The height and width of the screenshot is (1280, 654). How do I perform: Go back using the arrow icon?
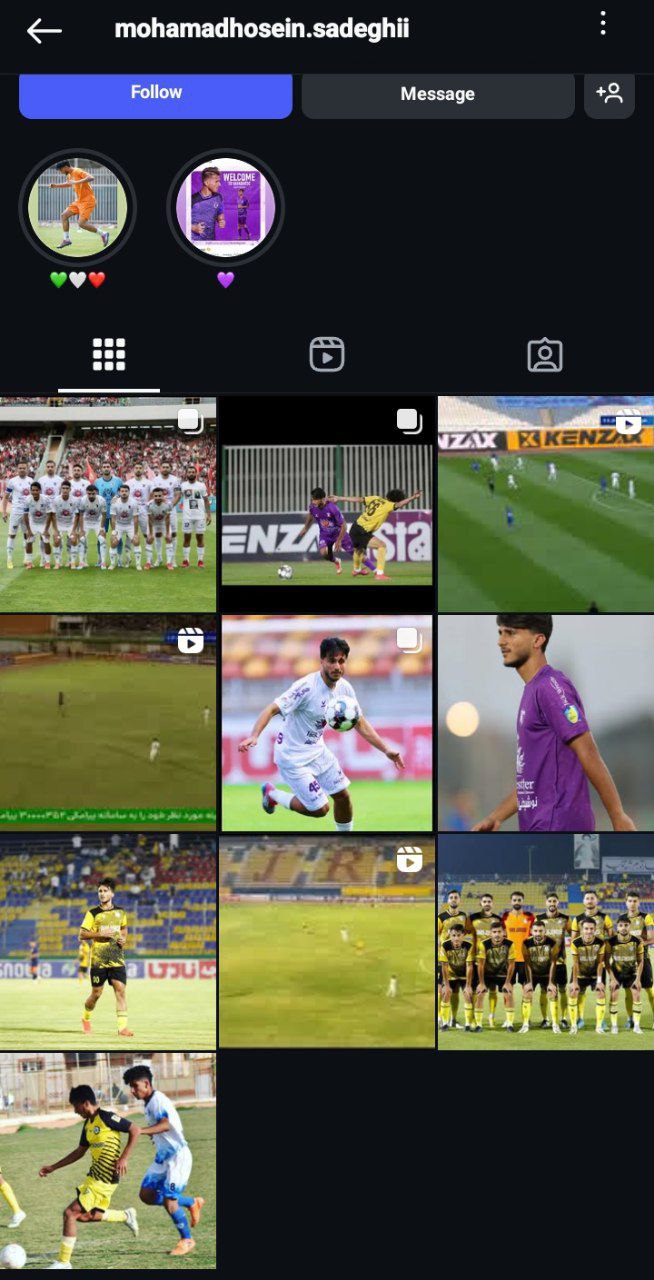pos(44,30)
